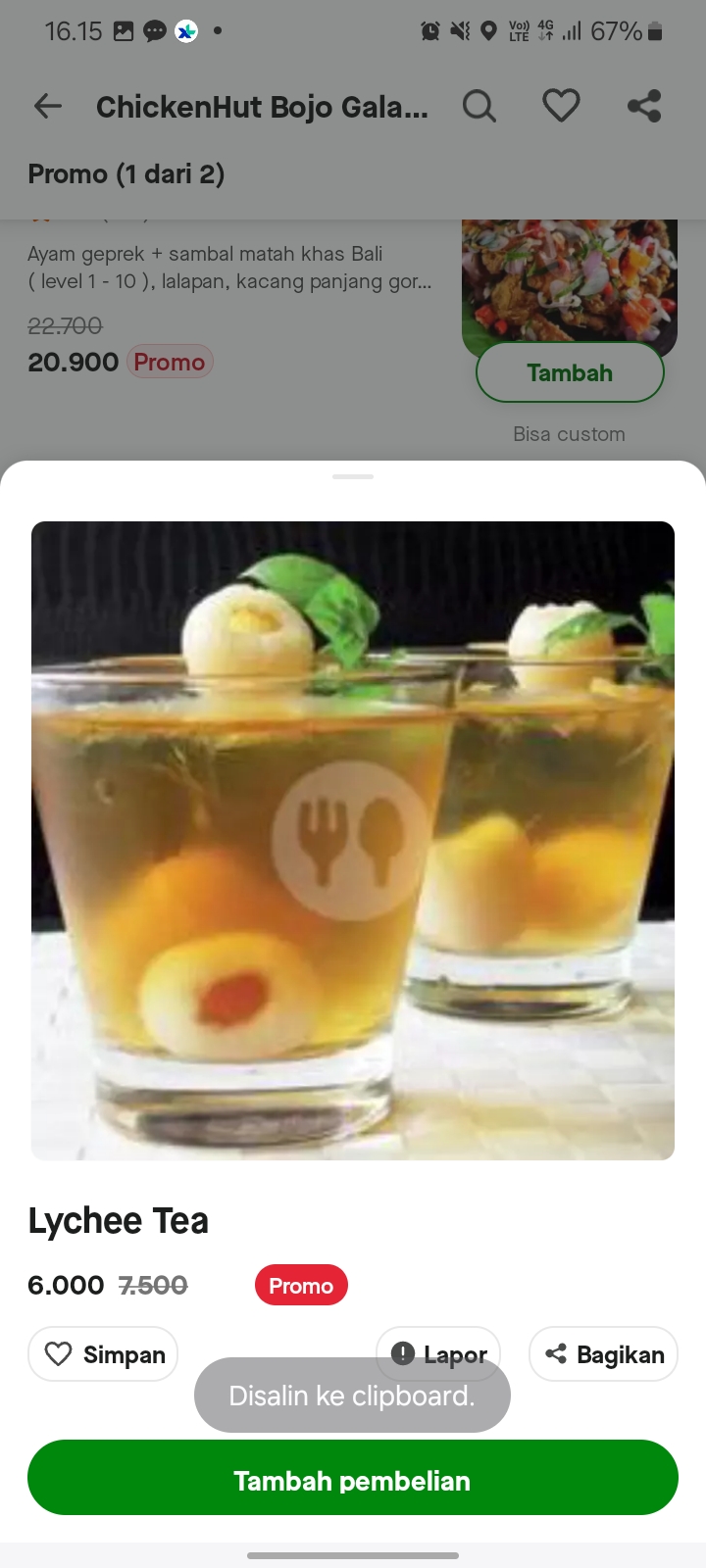The image size is (706, 1568).
Task: Tap the heart icon to favorite the restaurant
Action: (561, 106)
